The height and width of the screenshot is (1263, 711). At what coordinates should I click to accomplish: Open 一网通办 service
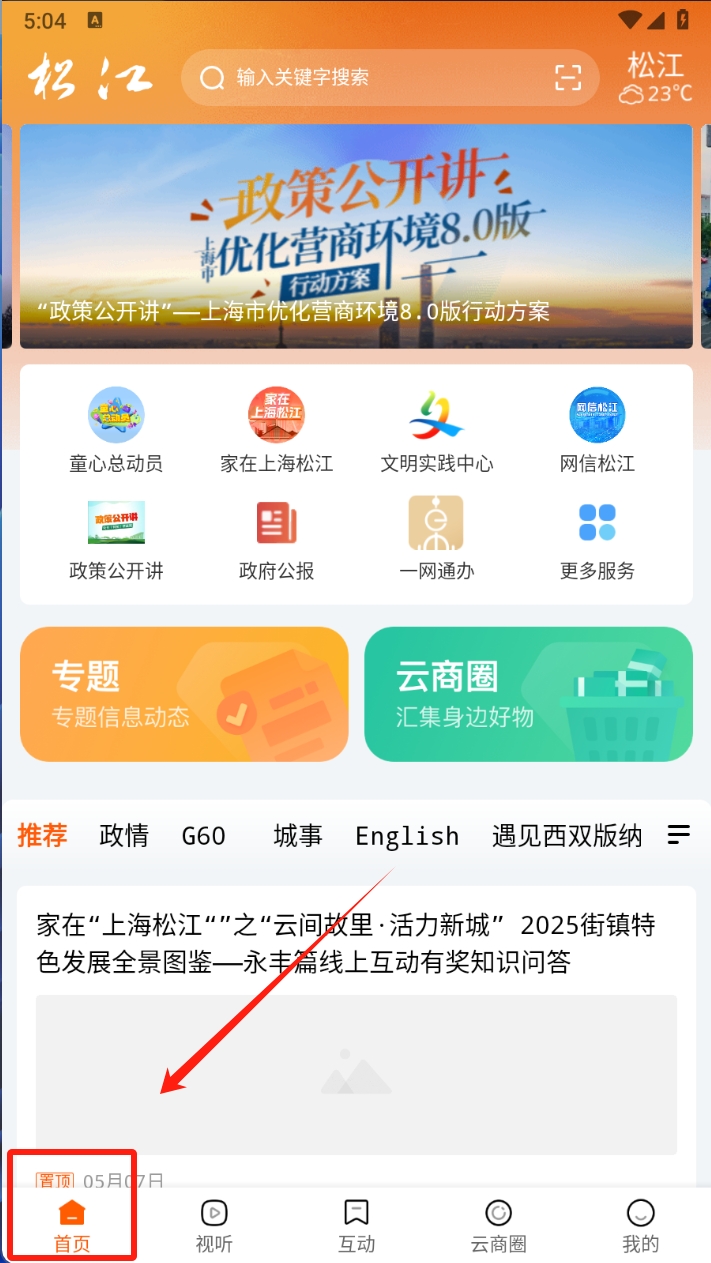click(436, 538)
